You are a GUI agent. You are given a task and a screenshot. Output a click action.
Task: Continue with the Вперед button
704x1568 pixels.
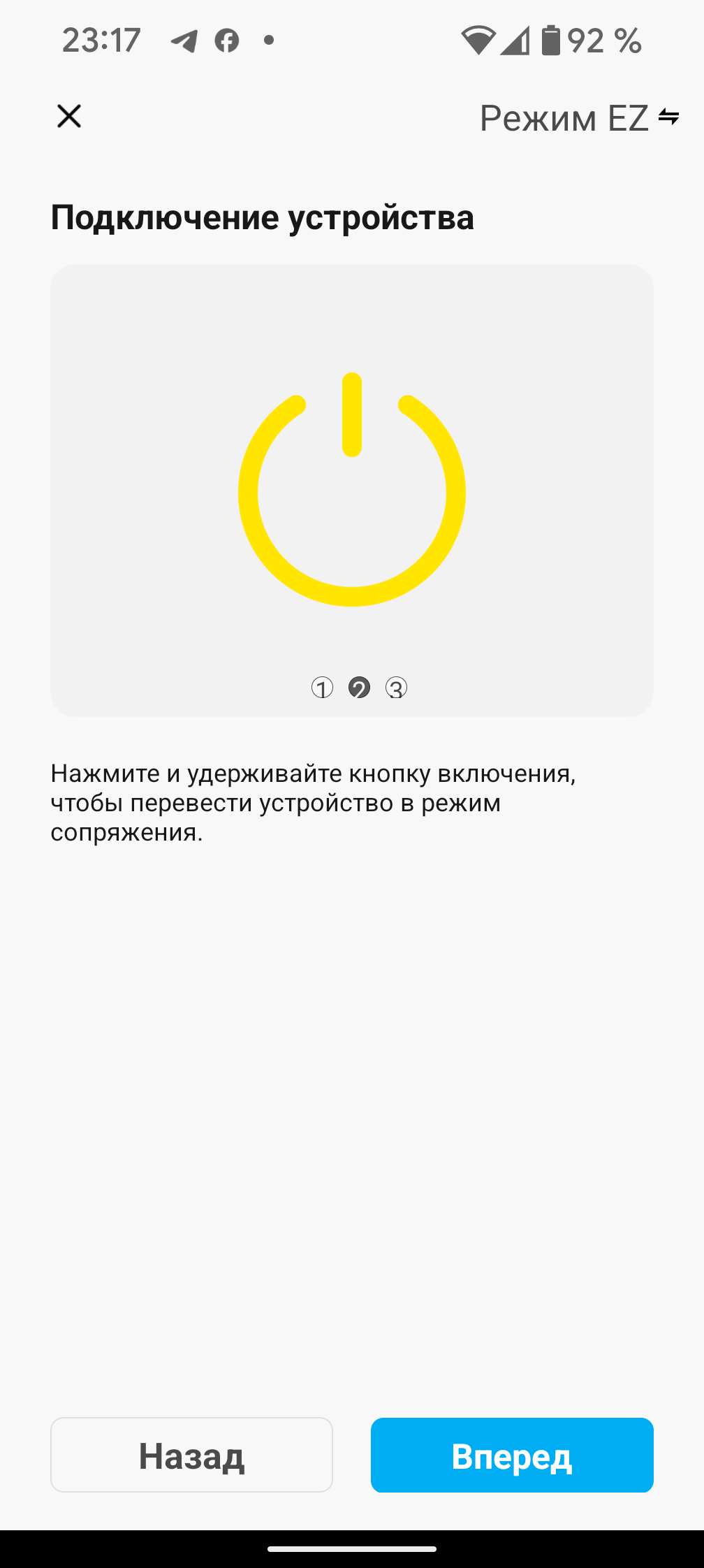511,1456
